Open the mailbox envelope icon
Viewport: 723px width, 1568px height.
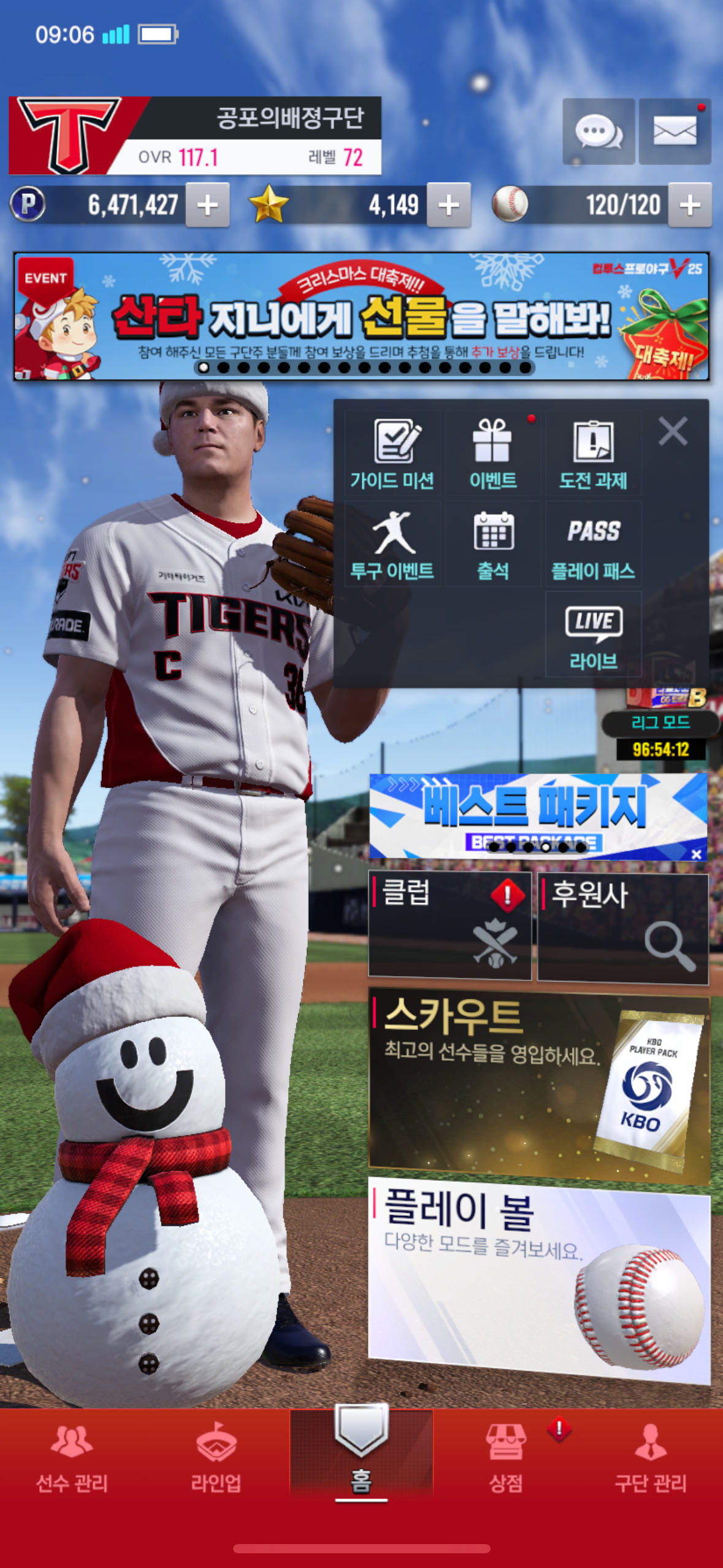tap(675, 131)
